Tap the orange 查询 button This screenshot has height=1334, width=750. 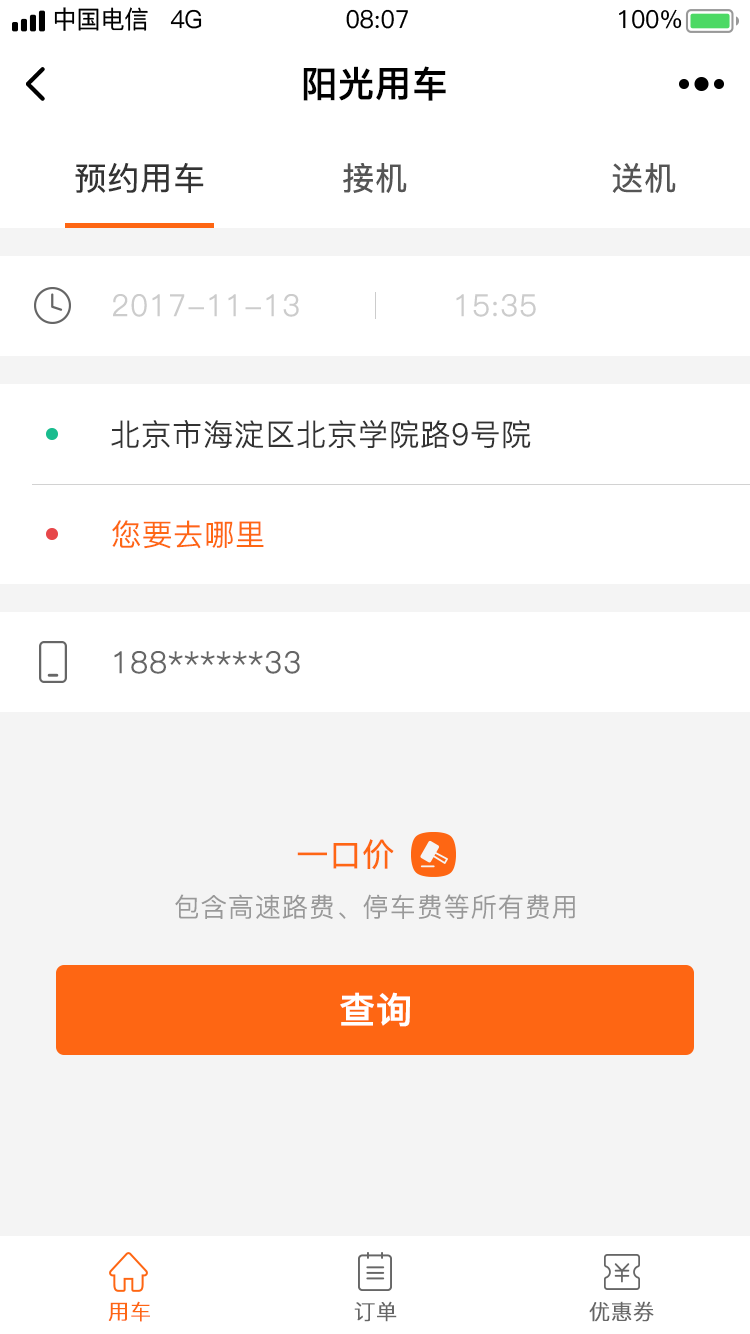click(x=375, y=1010)
